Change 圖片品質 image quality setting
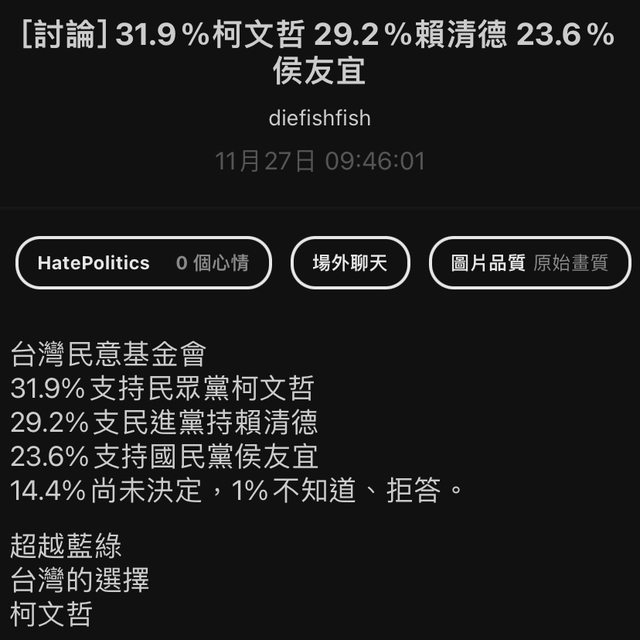 pos(530,263)
